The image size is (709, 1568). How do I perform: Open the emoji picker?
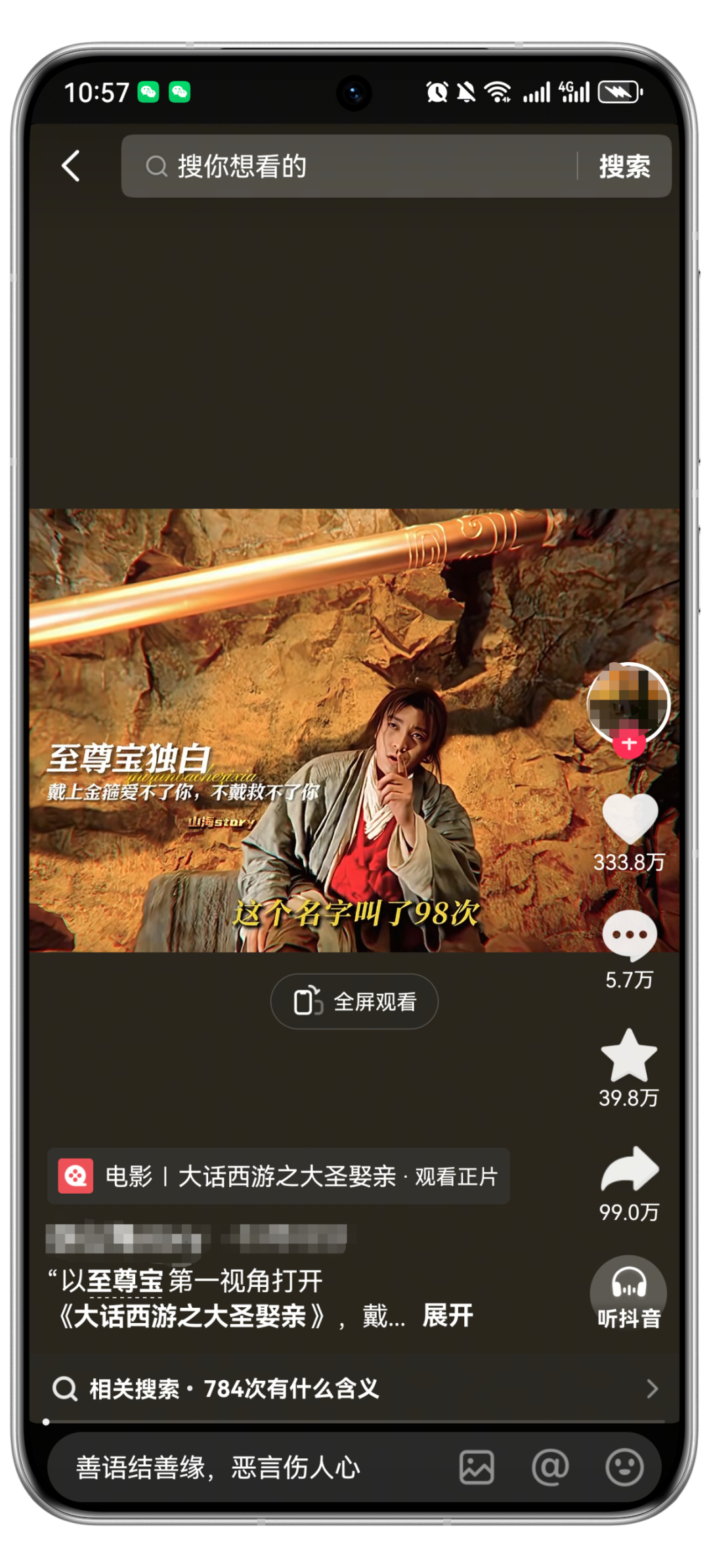click(x=624, y=1467)
